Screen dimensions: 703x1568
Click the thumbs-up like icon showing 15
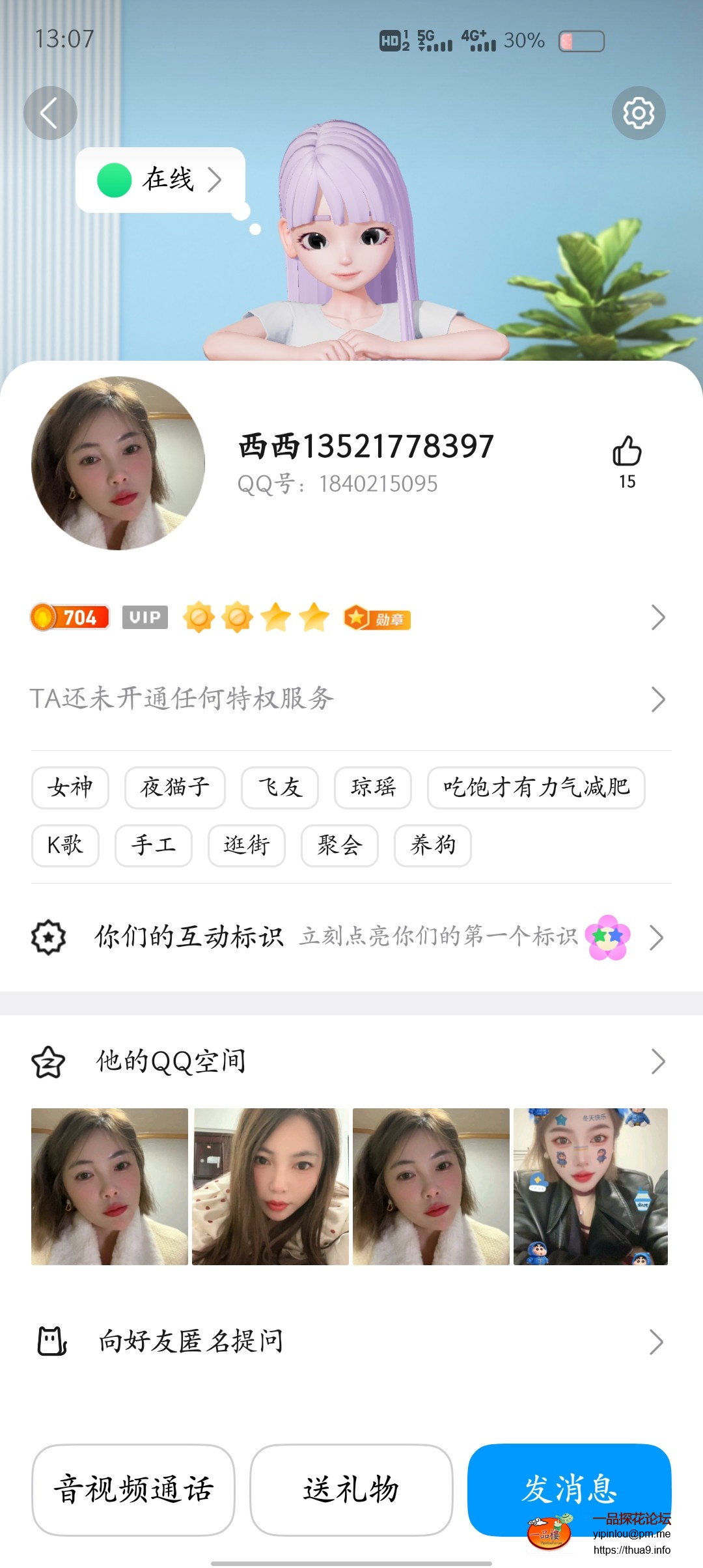[627, 456]
